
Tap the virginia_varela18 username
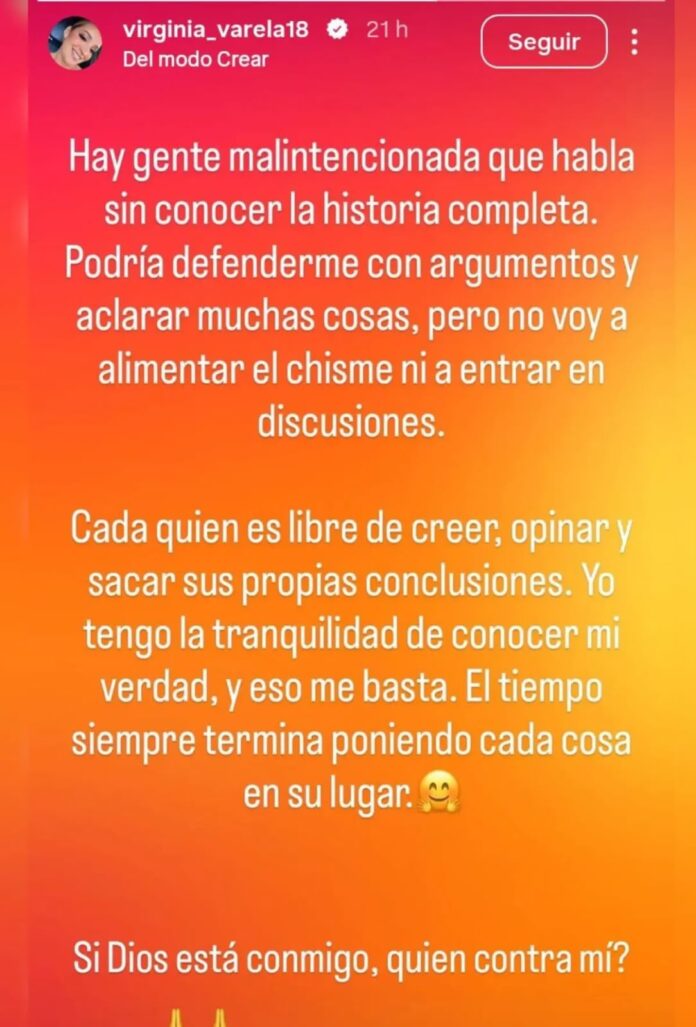point(215,29)
